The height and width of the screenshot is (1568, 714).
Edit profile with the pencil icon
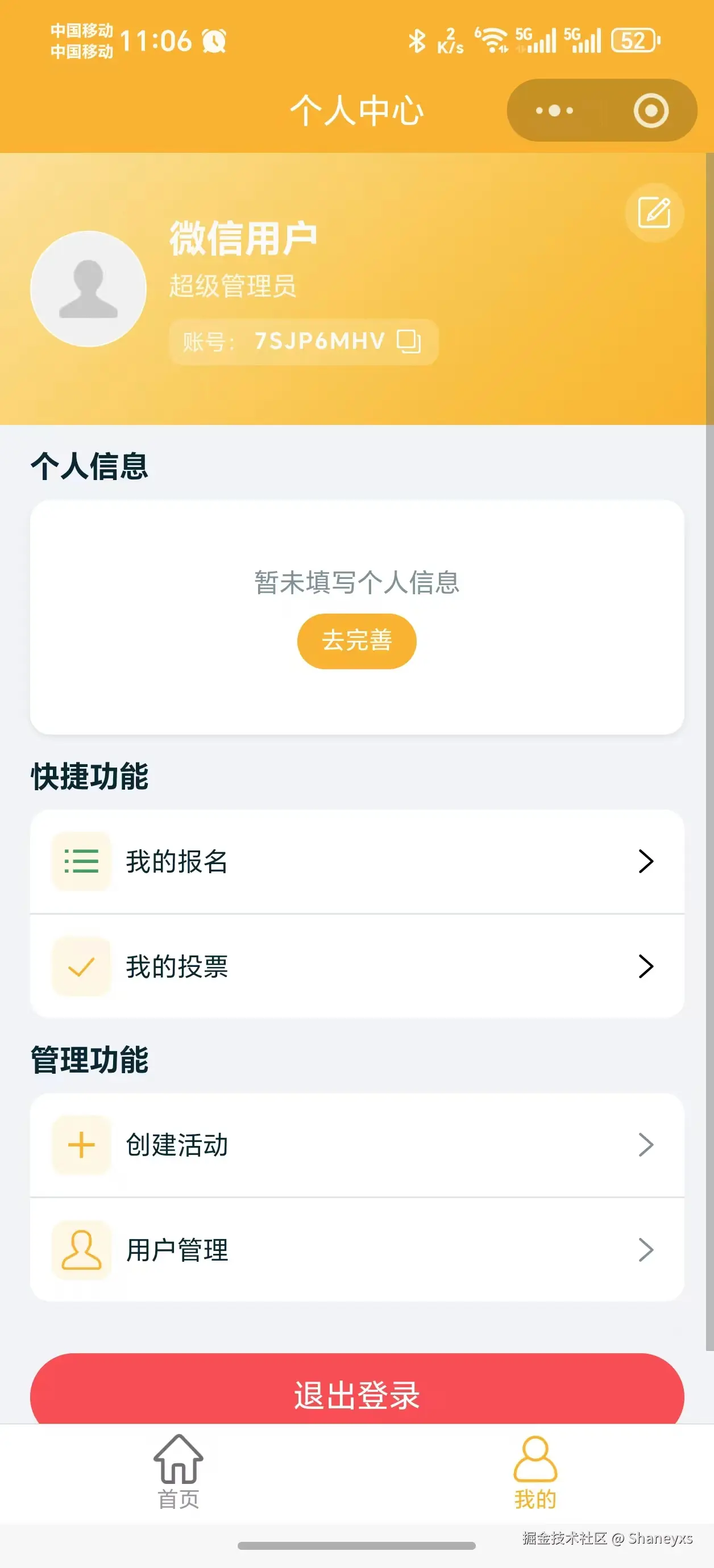654,212
